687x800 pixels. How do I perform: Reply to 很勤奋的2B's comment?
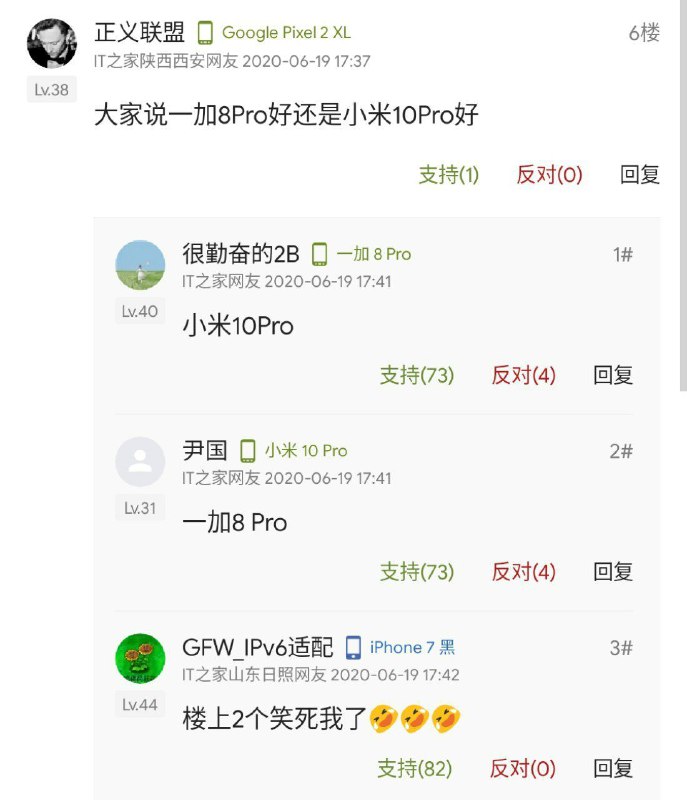coord(613,376)
